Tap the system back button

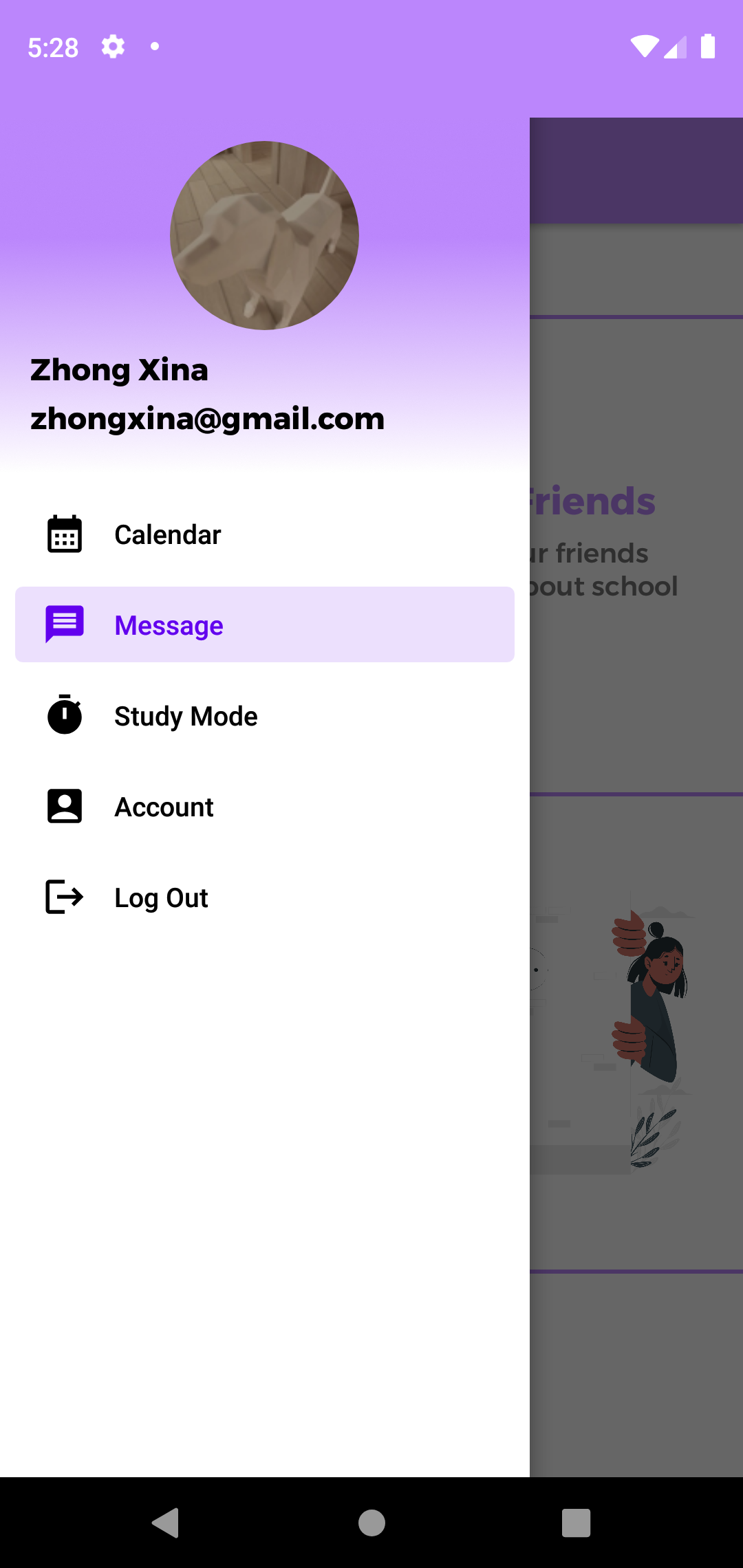166,1522
